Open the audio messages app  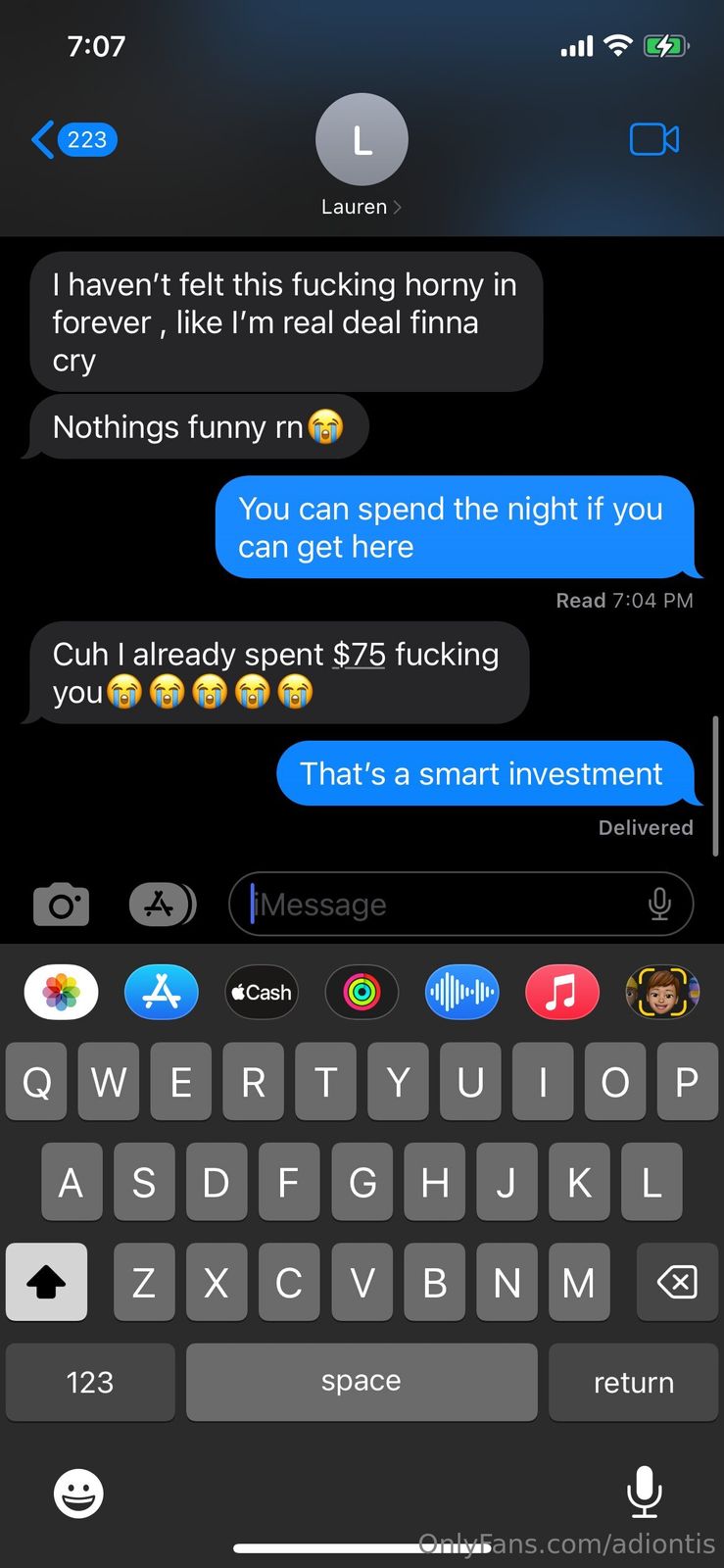point(461,993)
